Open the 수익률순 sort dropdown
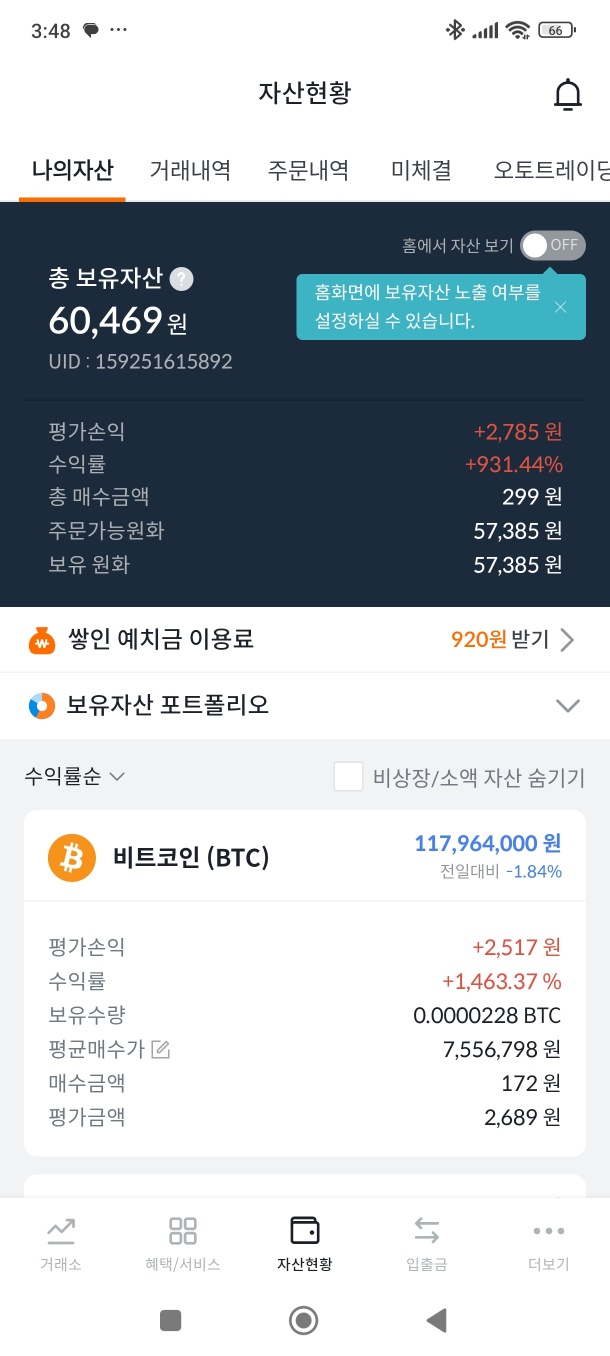610x1356 pixels. coord(75,777)
